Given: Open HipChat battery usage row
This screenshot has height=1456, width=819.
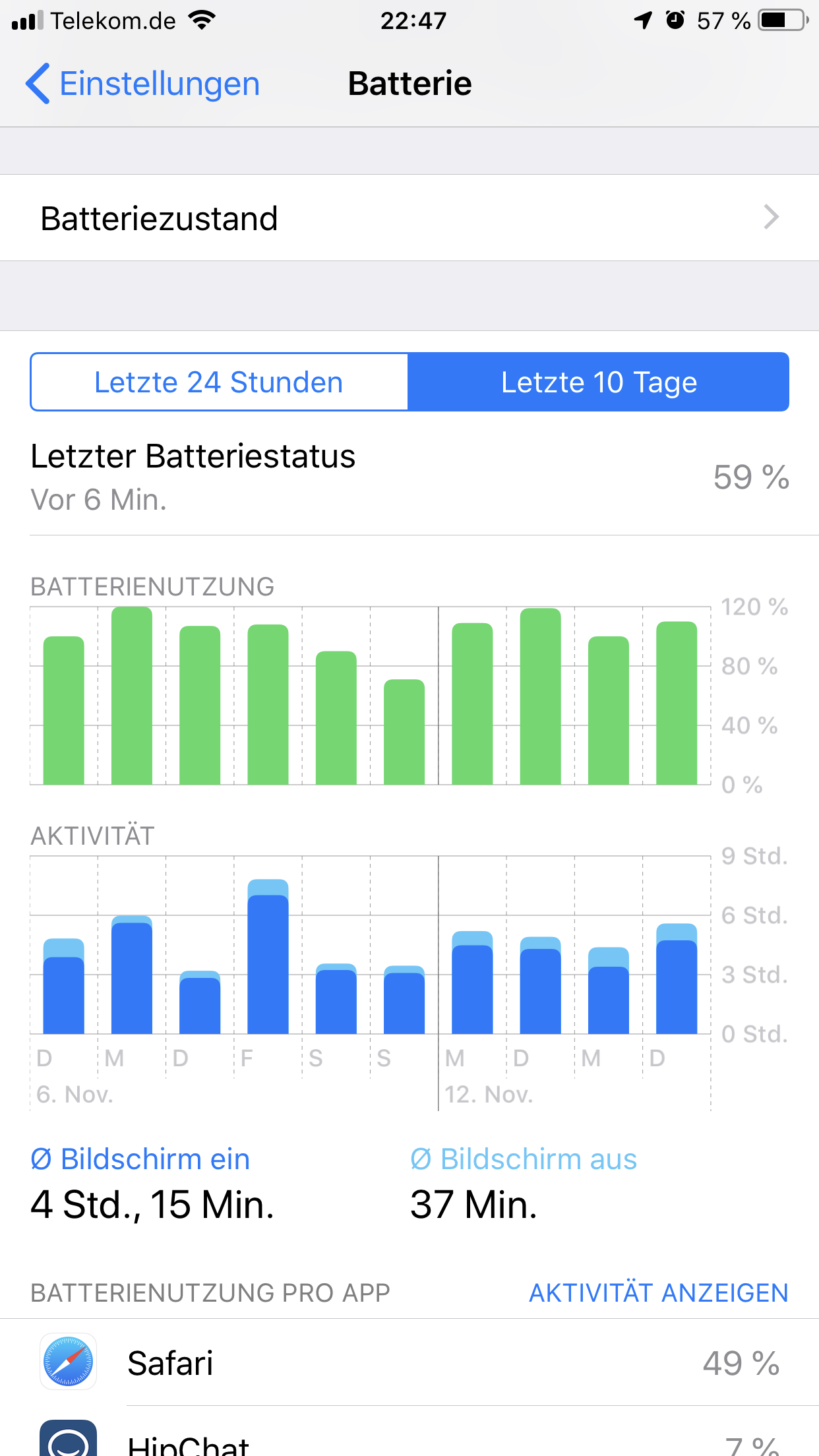Looking at the screenshot, I should pyautogui.click(x=409, y=1443).
